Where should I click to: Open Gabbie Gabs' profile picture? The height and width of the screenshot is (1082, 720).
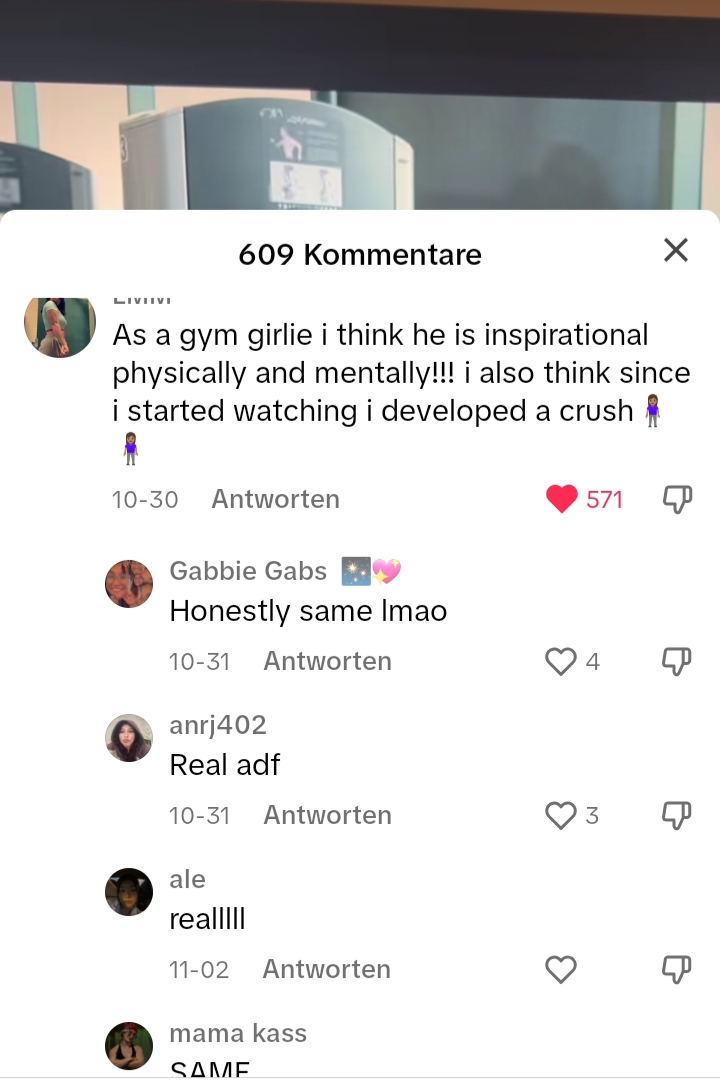pos(129,584)
